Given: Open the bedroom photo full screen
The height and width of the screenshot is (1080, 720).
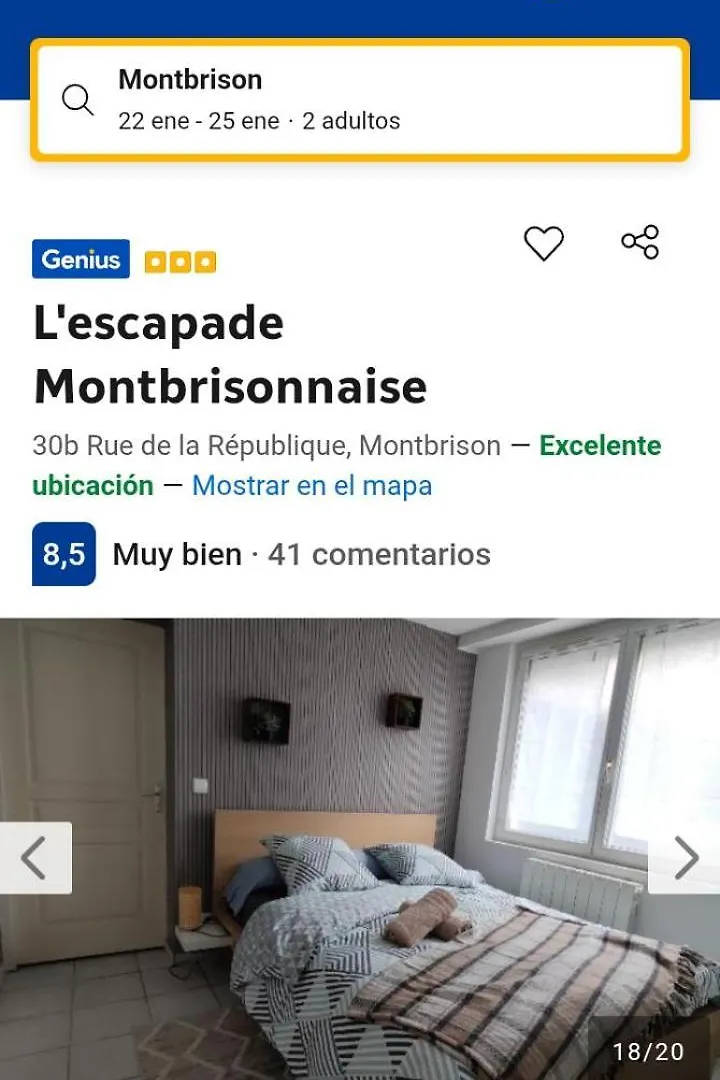Looking at the screenshot, I should pyautogui.click(x=360, y=849).
